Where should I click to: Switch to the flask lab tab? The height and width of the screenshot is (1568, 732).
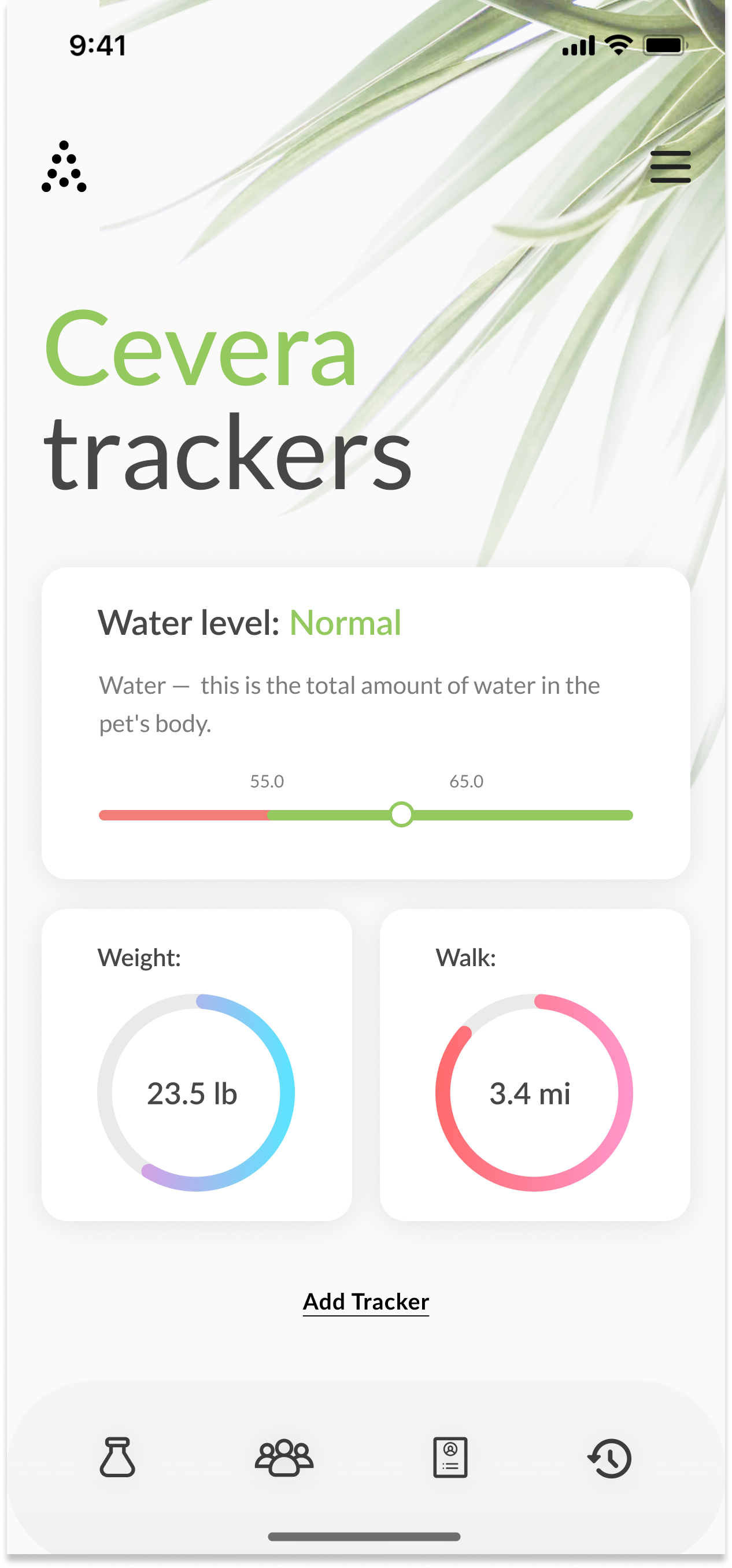[x=117, y=1457]
